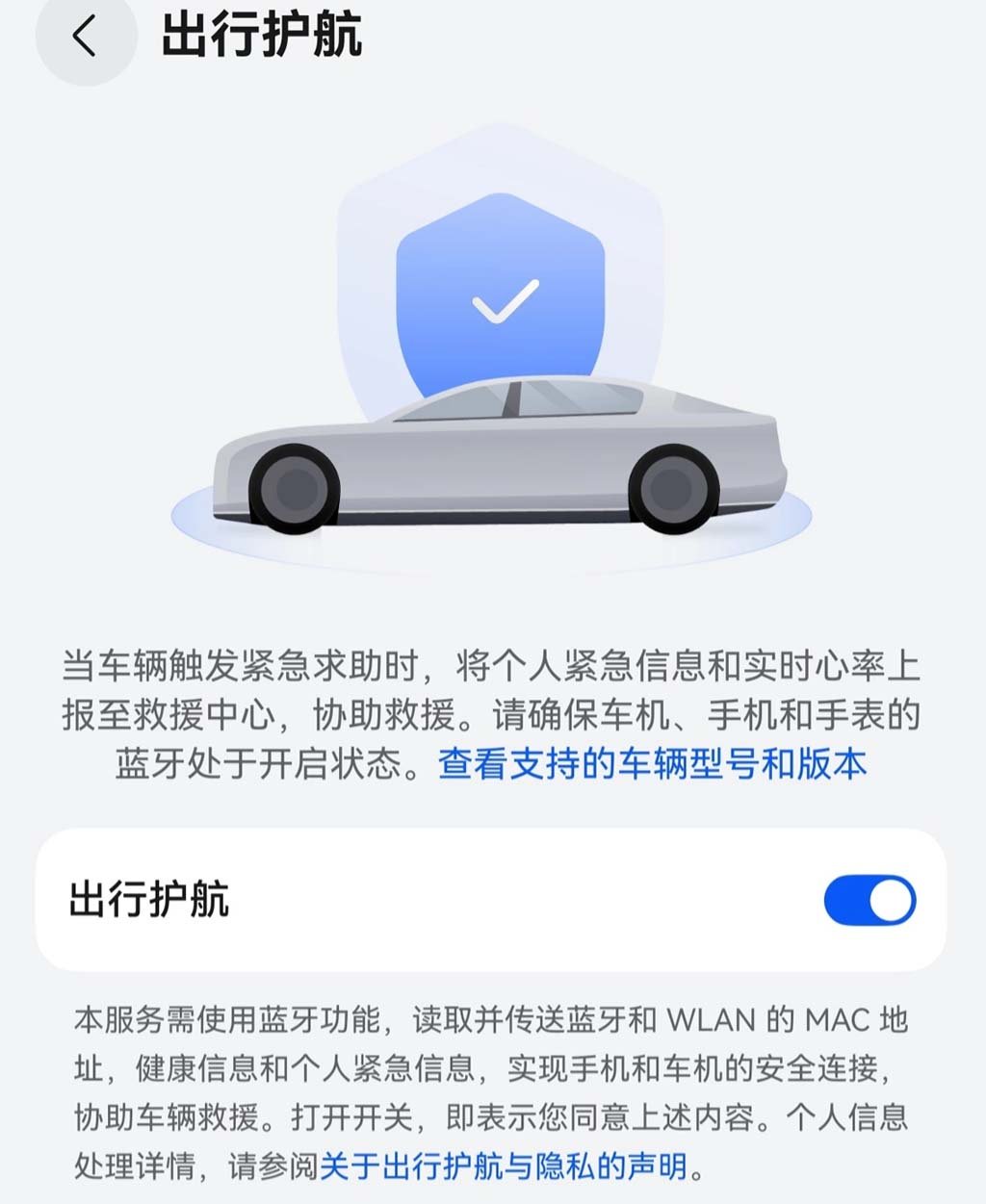Open 关于出行护航与隐私的声明 link
The height and width of the screenshot is (1204, 986).
click(504, 1166)
